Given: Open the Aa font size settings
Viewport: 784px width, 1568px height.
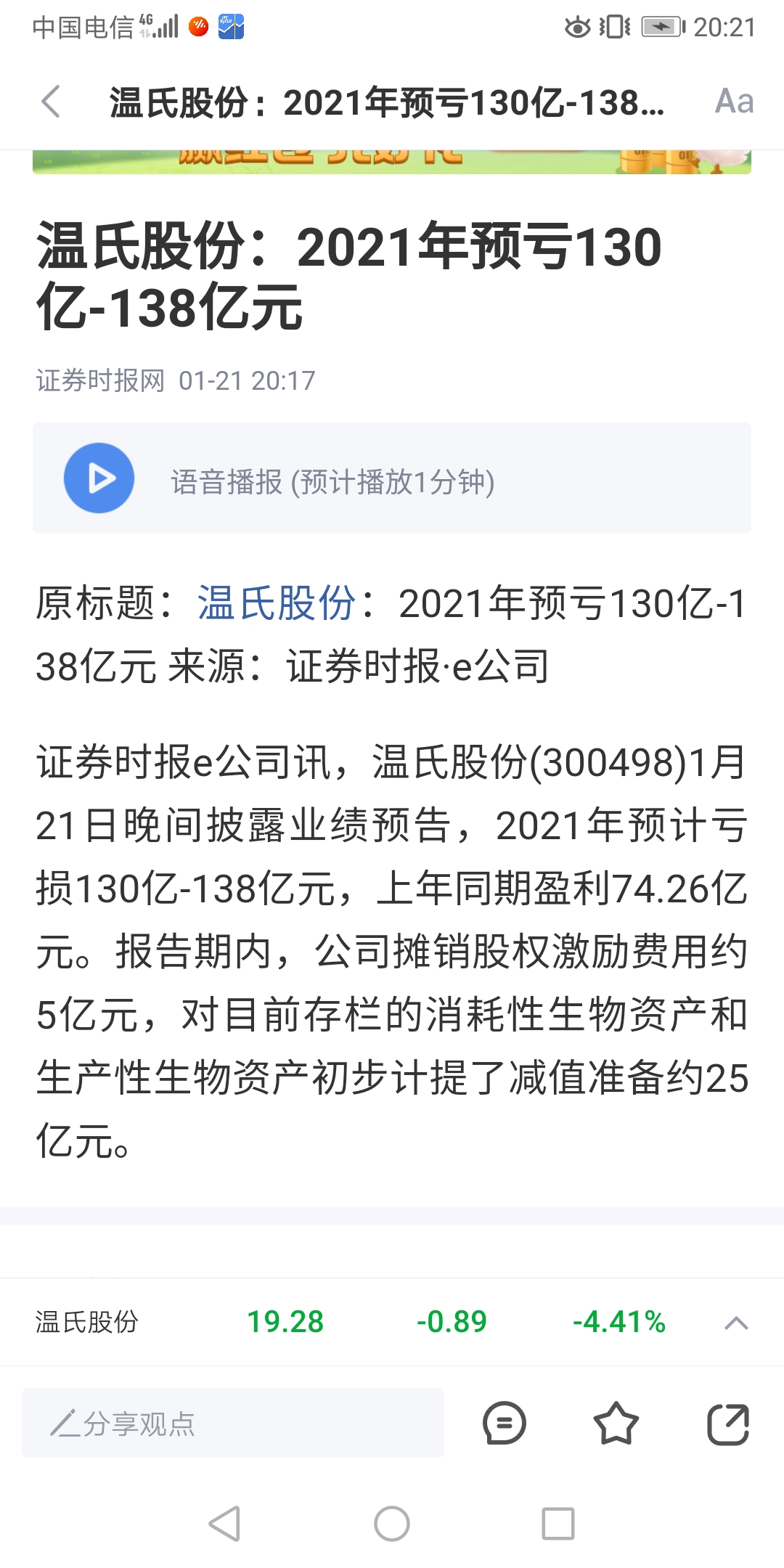Looking at the screenshot, I should tap(734, 102).
